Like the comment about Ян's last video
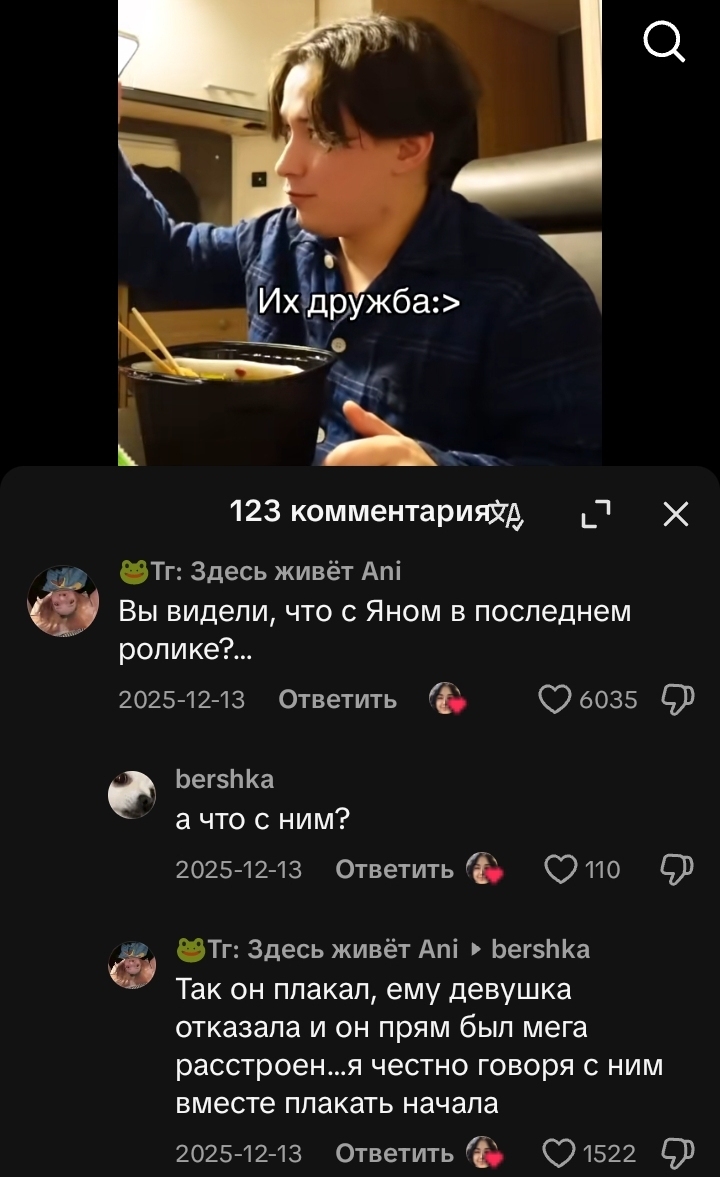The height and width of the screenshot is (1177, 720). pyautogui.click(x=555, y=699)
